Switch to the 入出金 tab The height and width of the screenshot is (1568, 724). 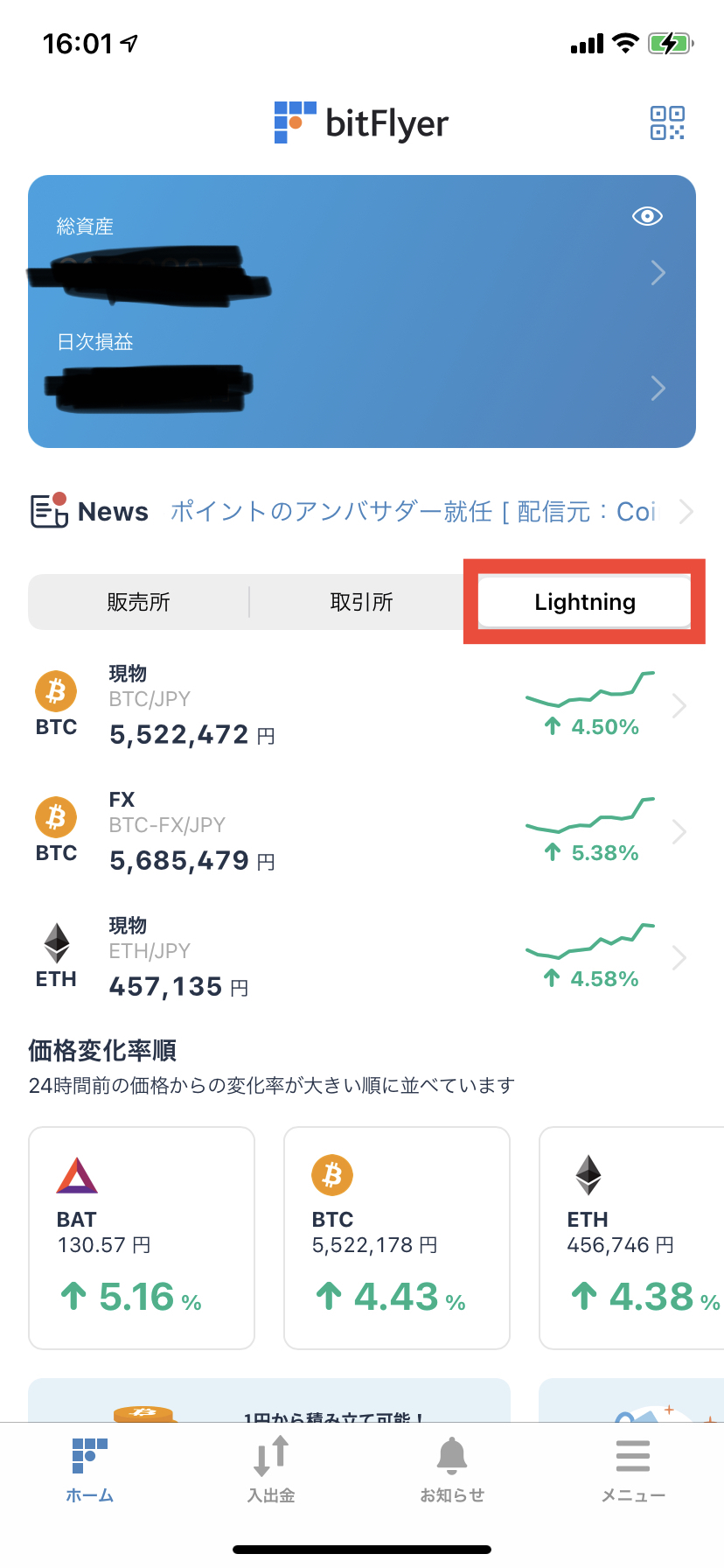pos(271,1471)
